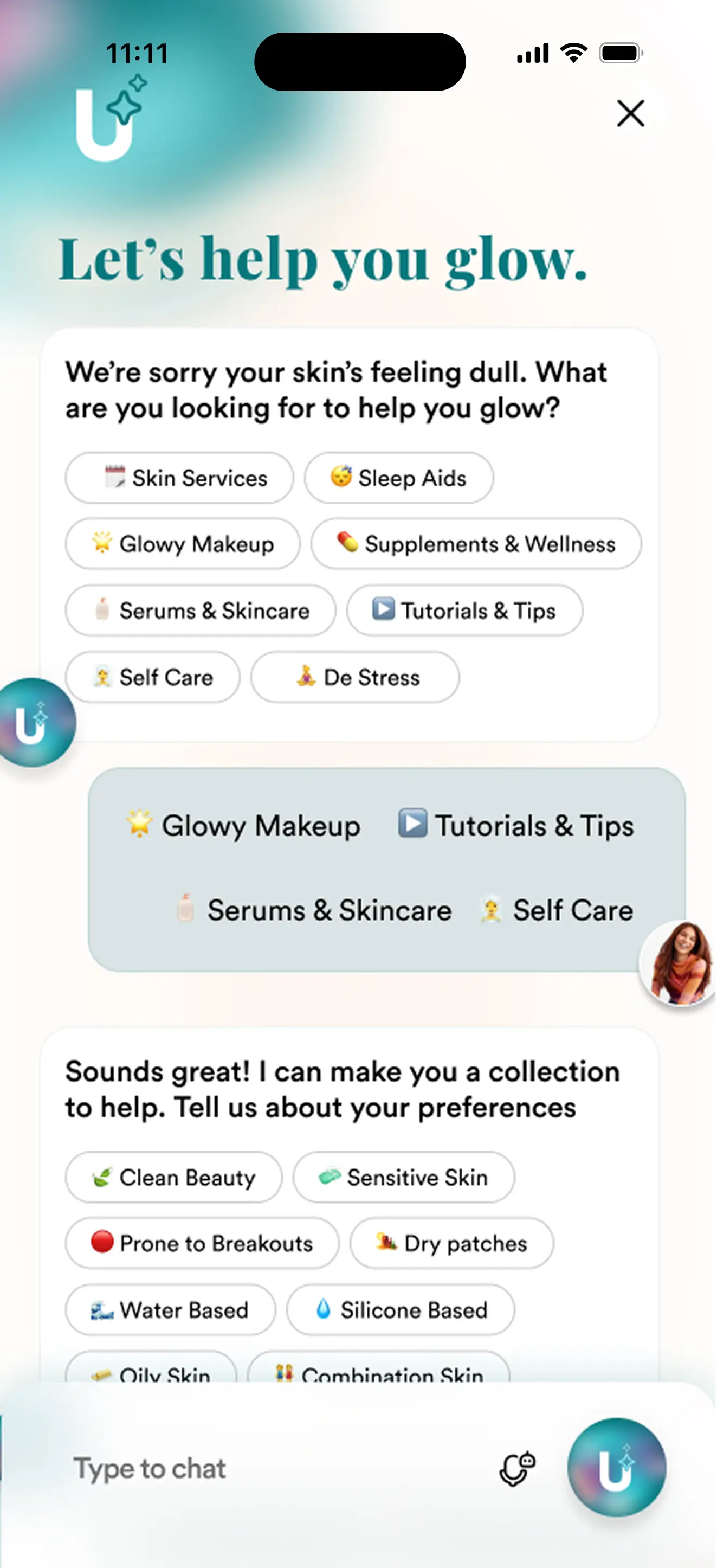Viewport: 717px width, 1568px height.
Task: Choose Water Based products
Action: pos(170,1310)
